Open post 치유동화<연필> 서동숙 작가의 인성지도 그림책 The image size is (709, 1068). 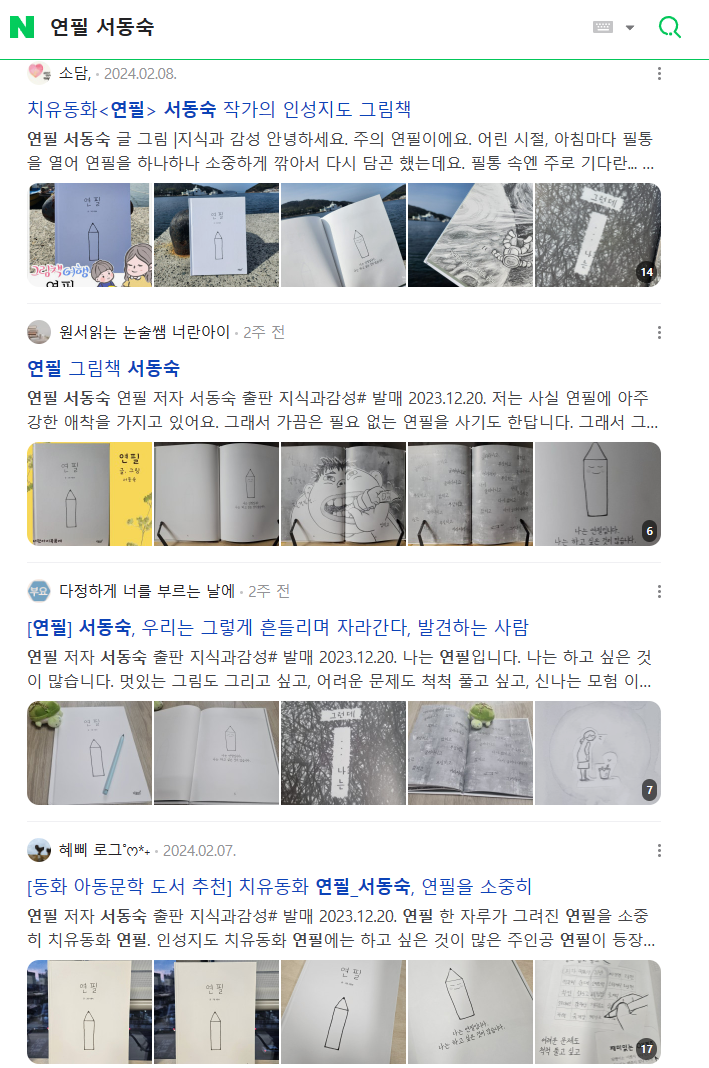coord(219,109)
